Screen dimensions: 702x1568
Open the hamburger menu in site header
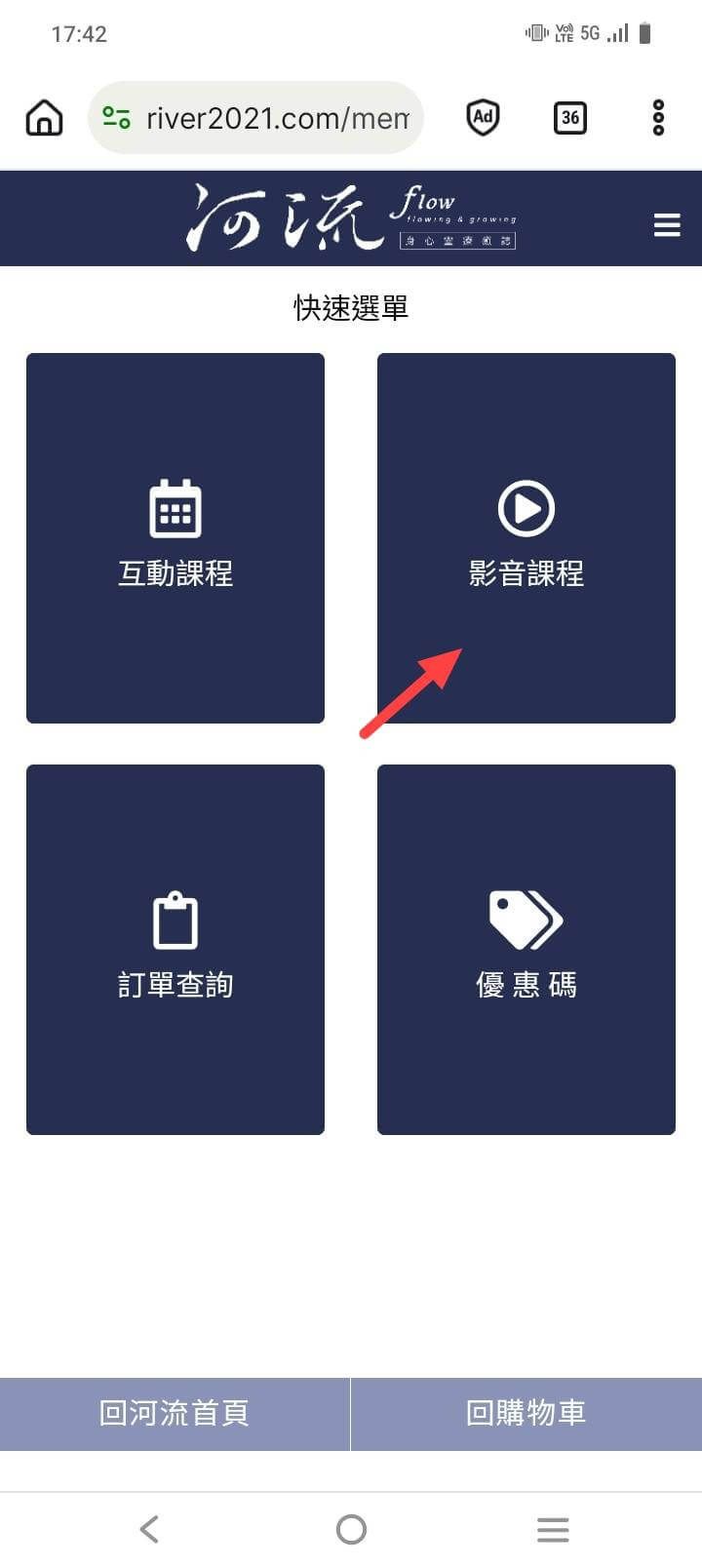[667, 225]
